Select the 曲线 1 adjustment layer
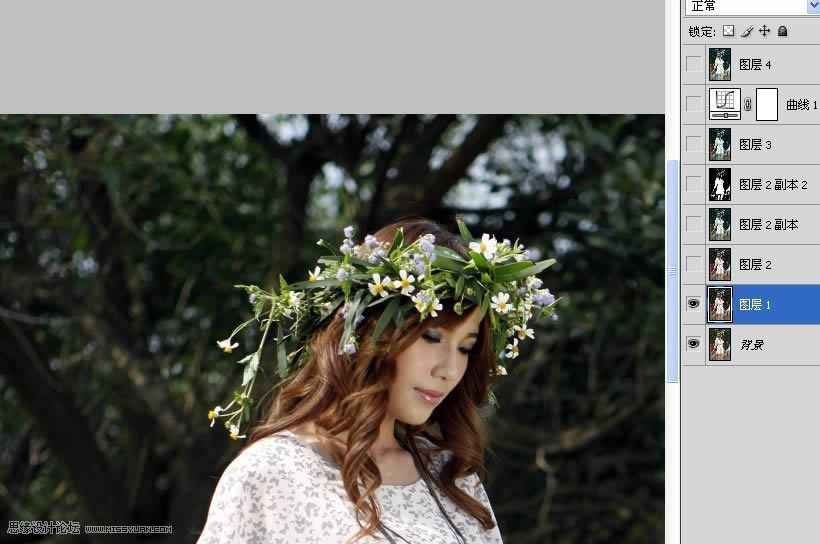Image resolution: width=820 pixels, height=544 pixels. click(802, 104)
